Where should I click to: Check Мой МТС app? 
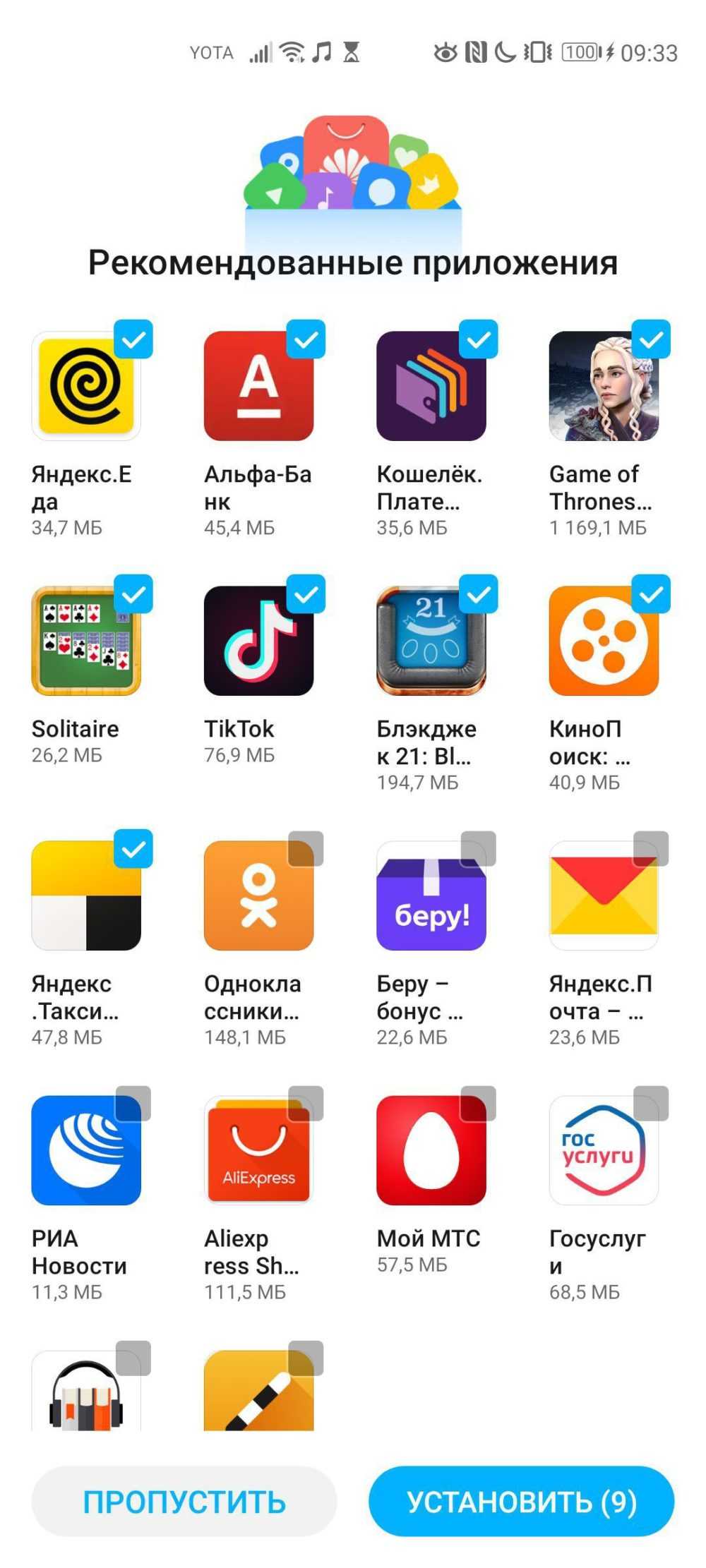[479, 1104]
